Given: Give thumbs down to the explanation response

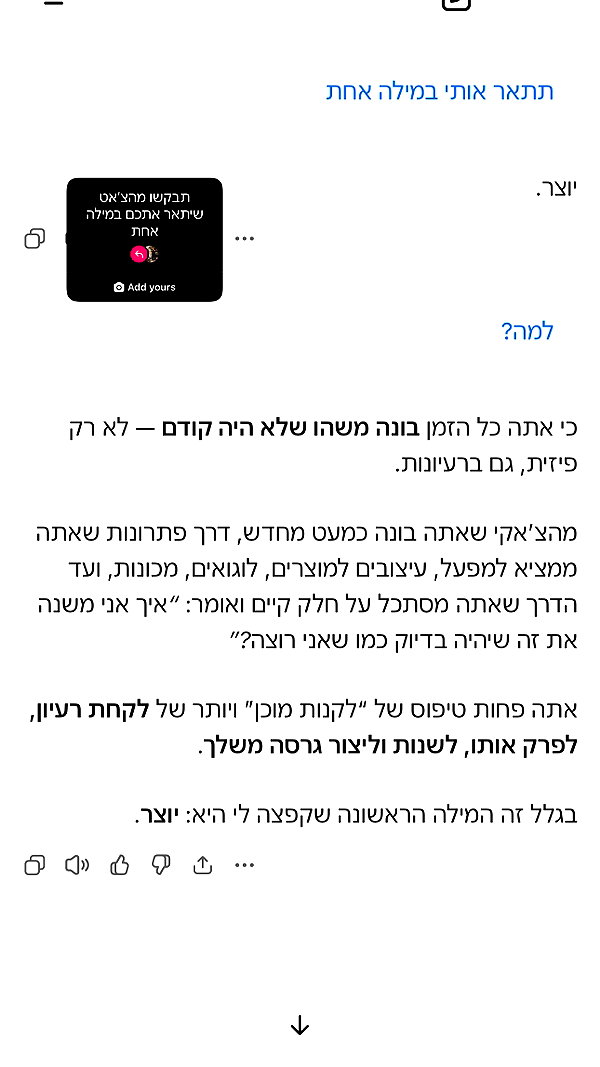Looking at the screenshot, I should click(x=161, y=865).
